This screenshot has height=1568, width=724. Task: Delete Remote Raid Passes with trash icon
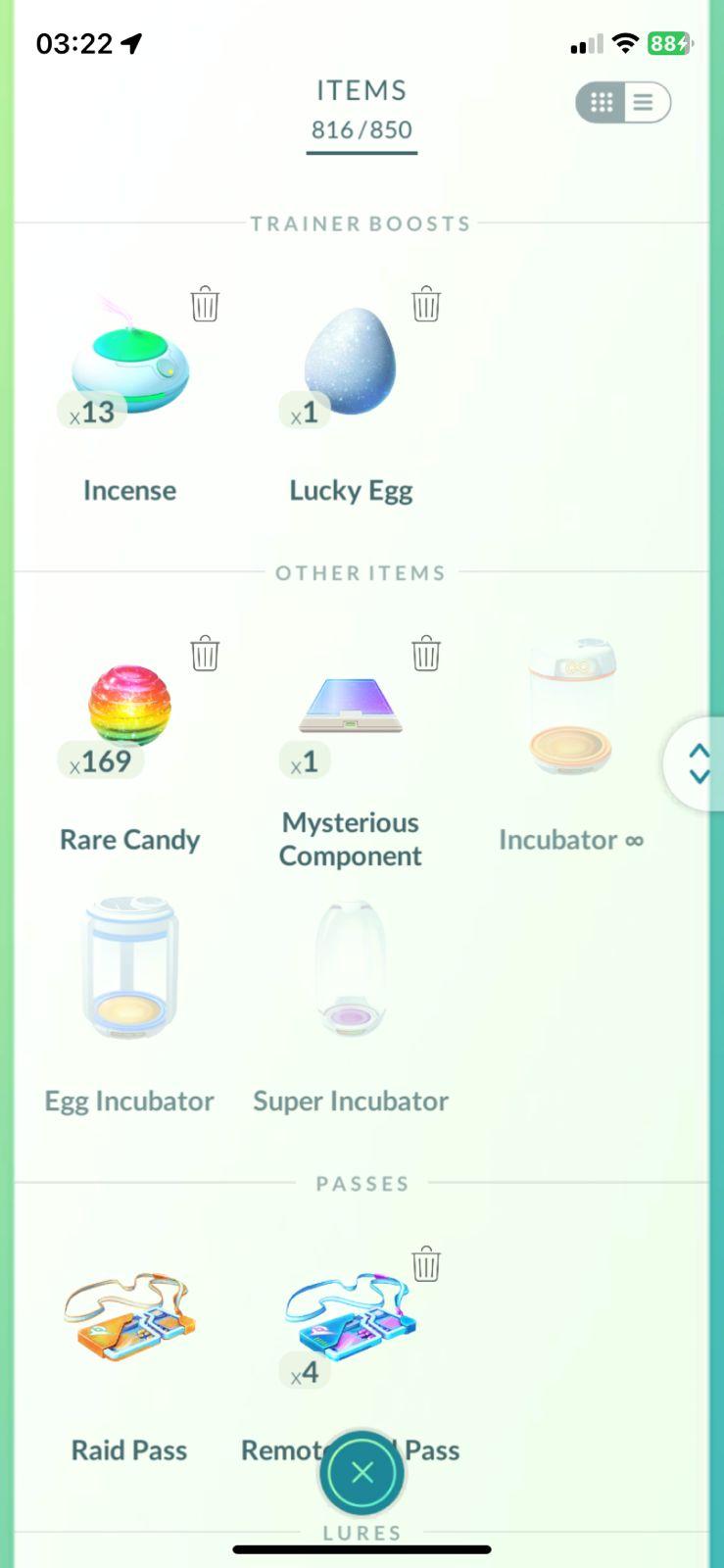click(x=426, y=1264)
